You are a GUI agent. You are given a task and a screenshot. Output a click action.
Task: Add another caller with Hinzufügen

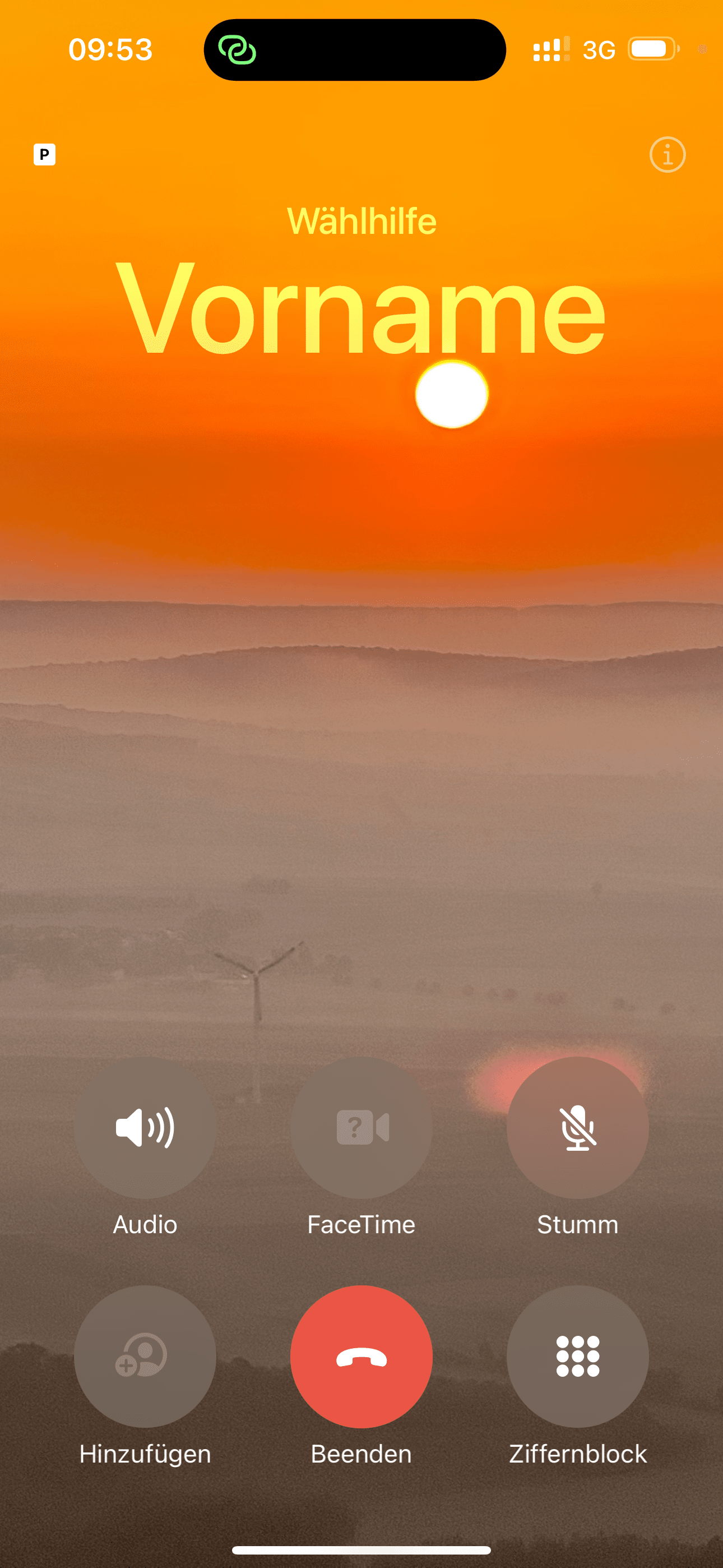click(145, 1356)
